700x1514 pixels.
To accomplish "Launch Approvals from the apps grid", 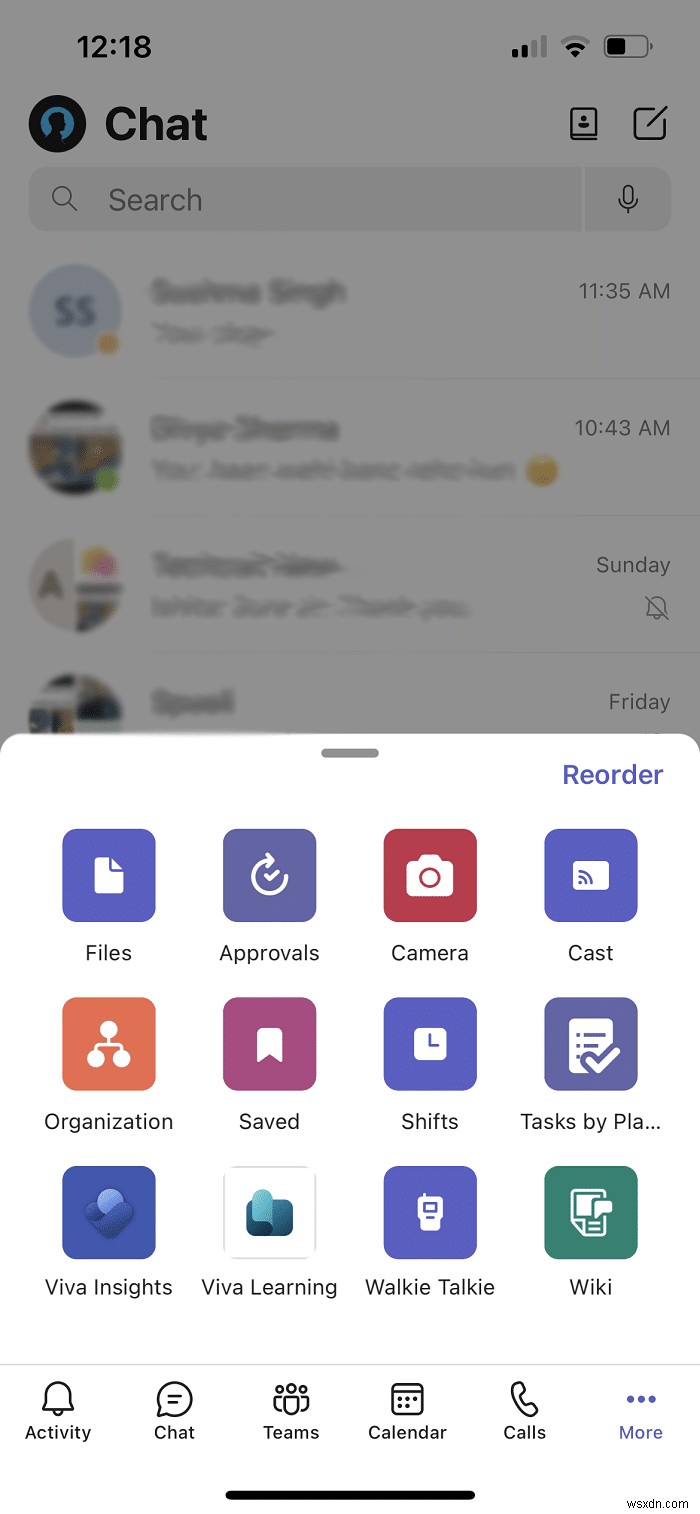I will (269, 875).
